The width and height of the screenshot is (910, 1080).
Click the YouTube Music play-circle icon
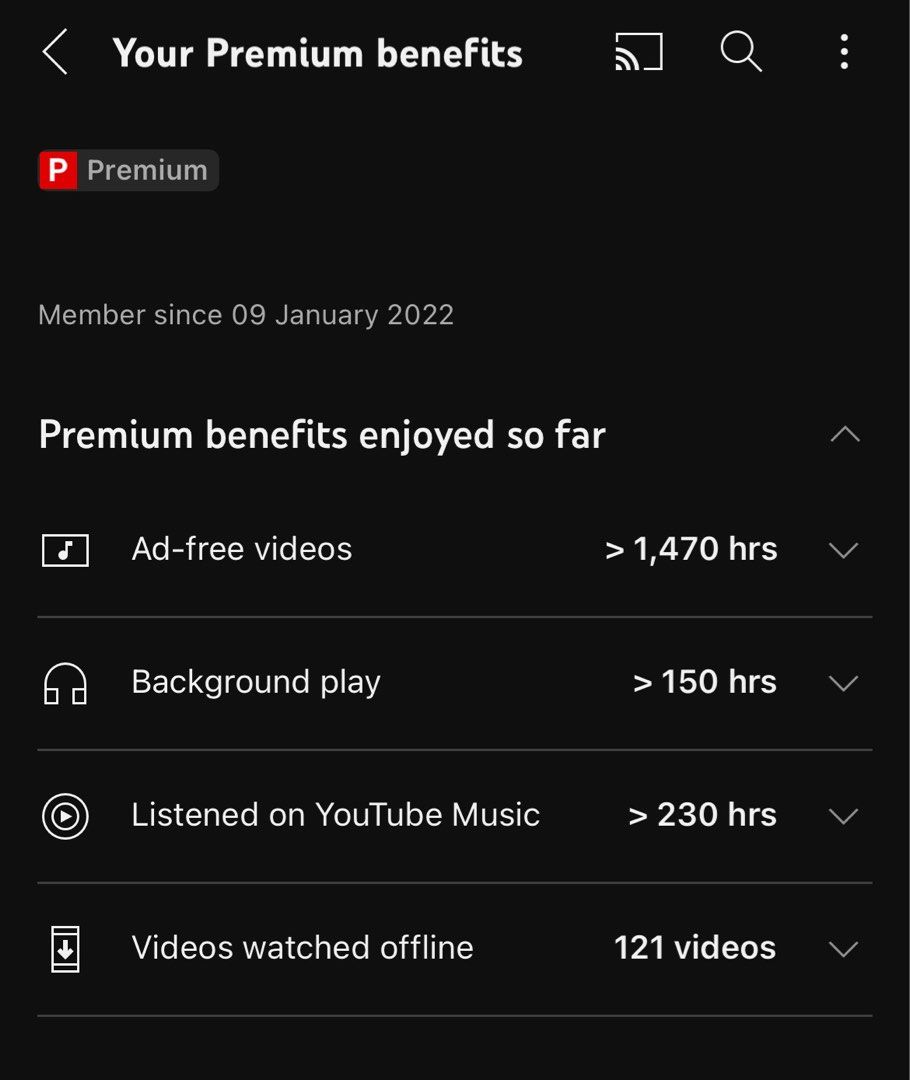64,815
